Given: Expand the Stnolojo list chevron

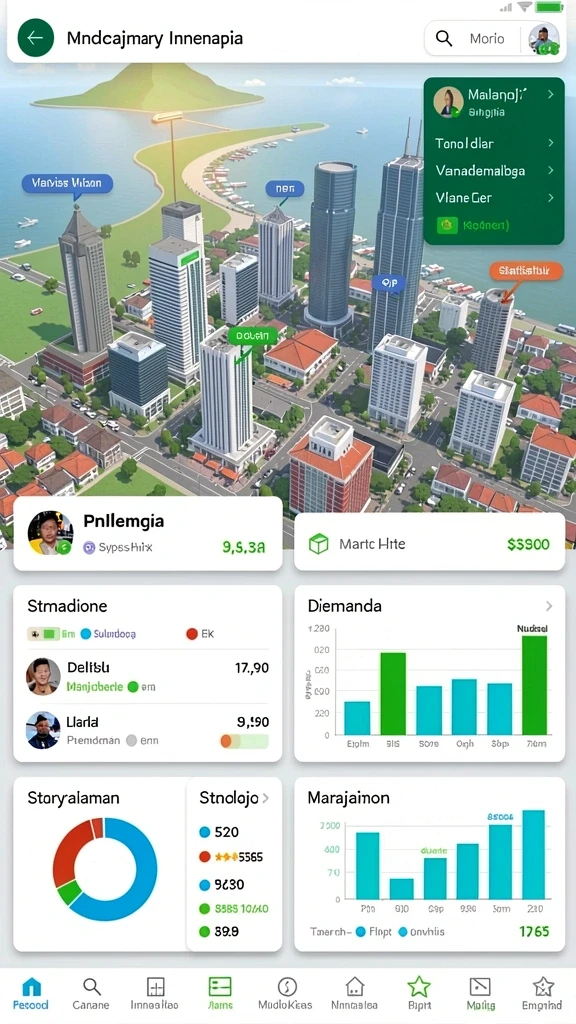Looking at the screenshot, I should point(266,798).
